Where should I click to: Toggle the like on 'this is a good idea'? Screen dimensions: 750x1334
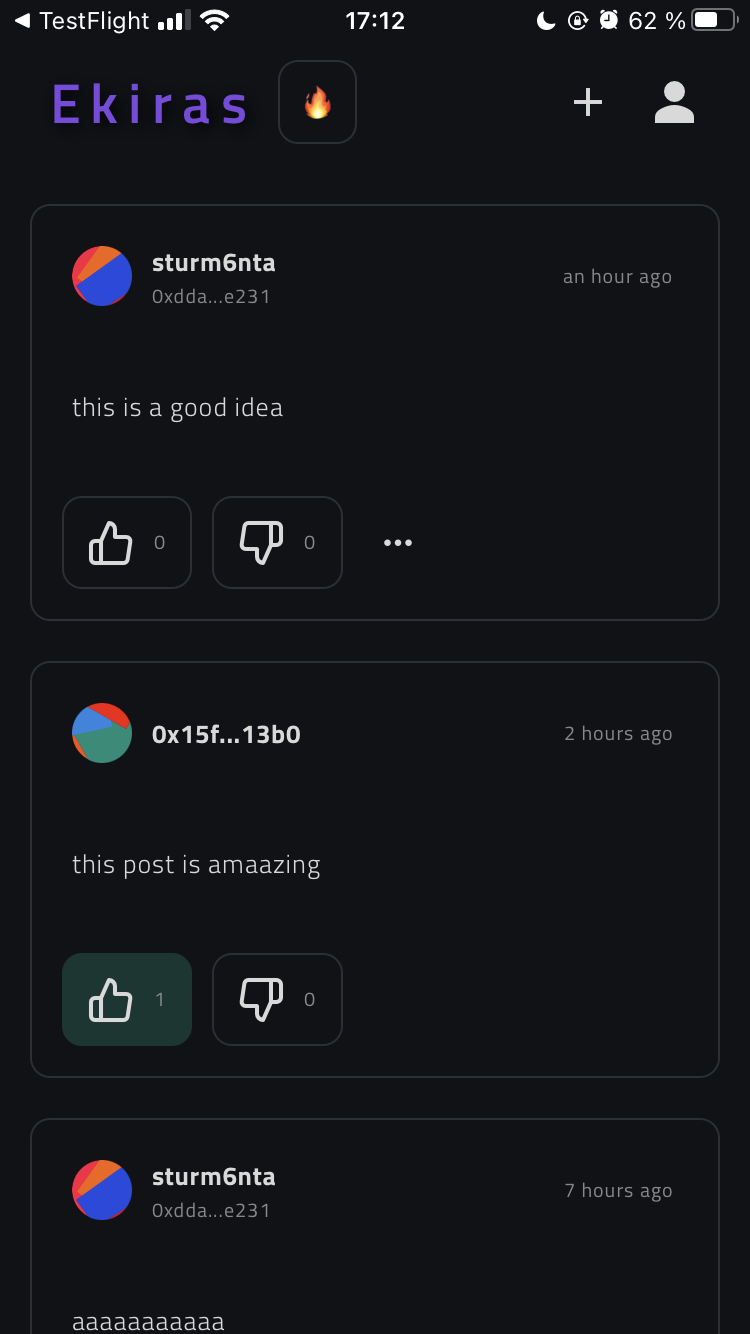126,542
